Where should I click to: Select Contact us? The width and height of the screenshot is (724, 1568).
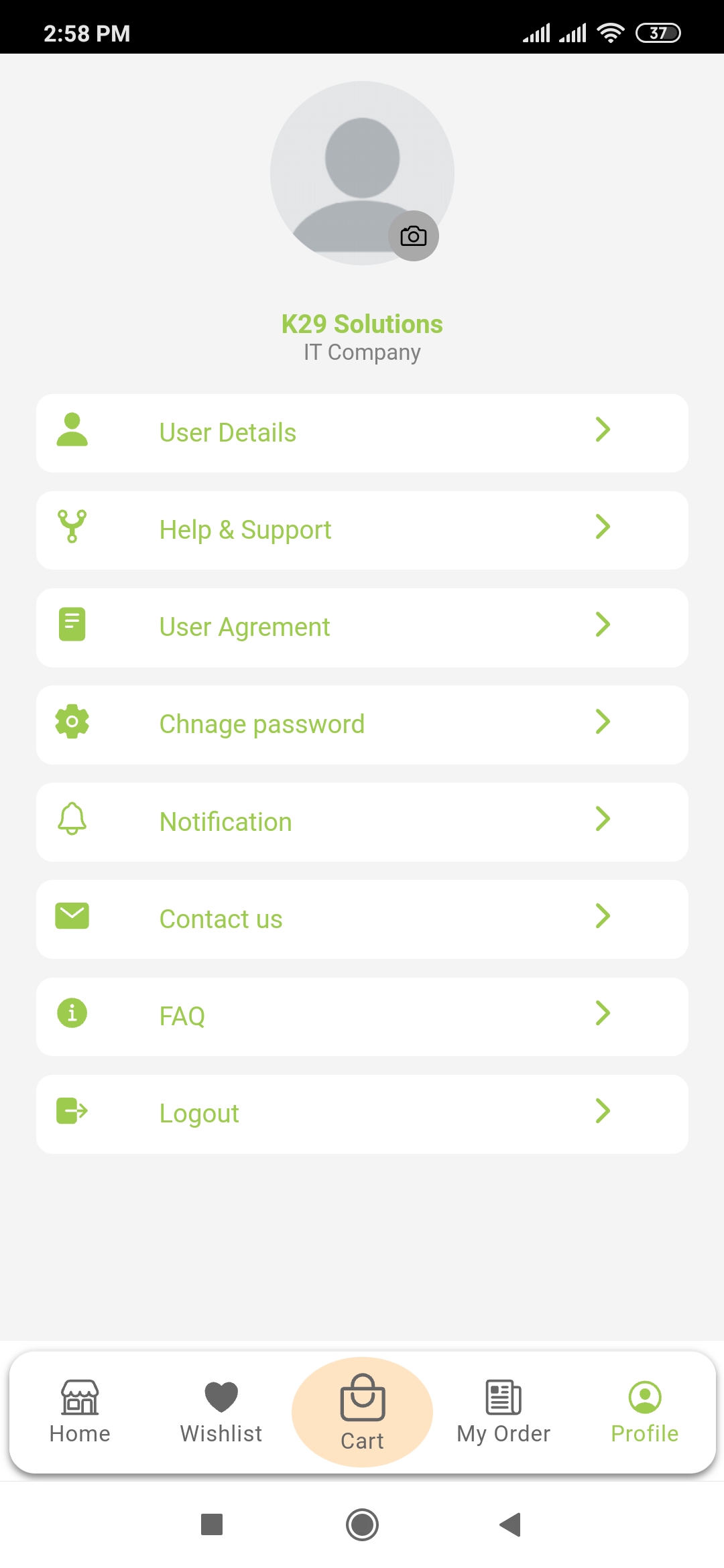coord(362,919)
